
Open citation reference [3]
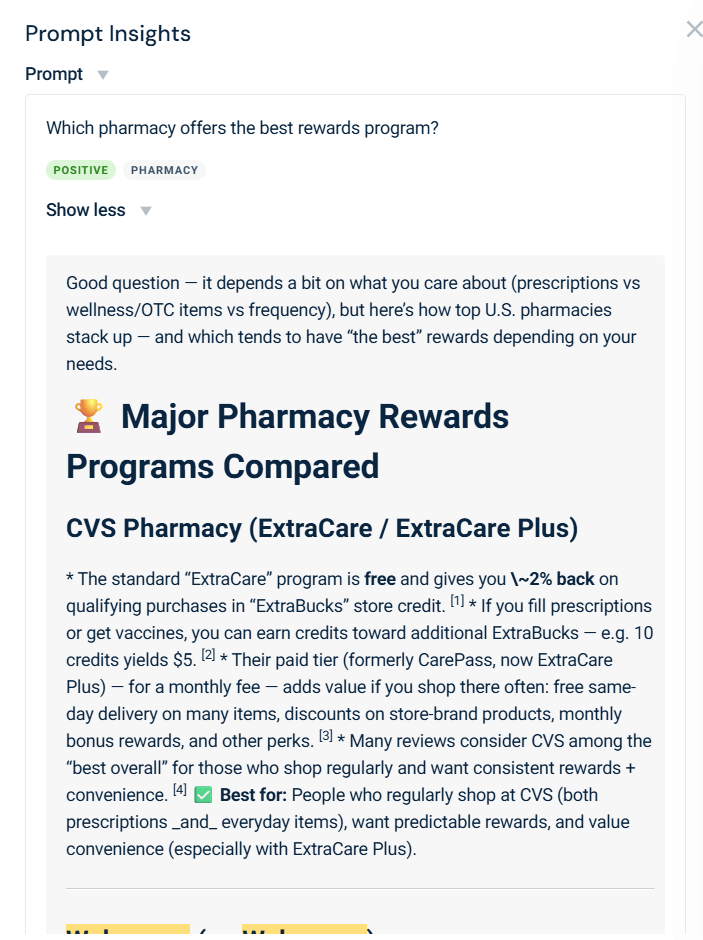326,736
